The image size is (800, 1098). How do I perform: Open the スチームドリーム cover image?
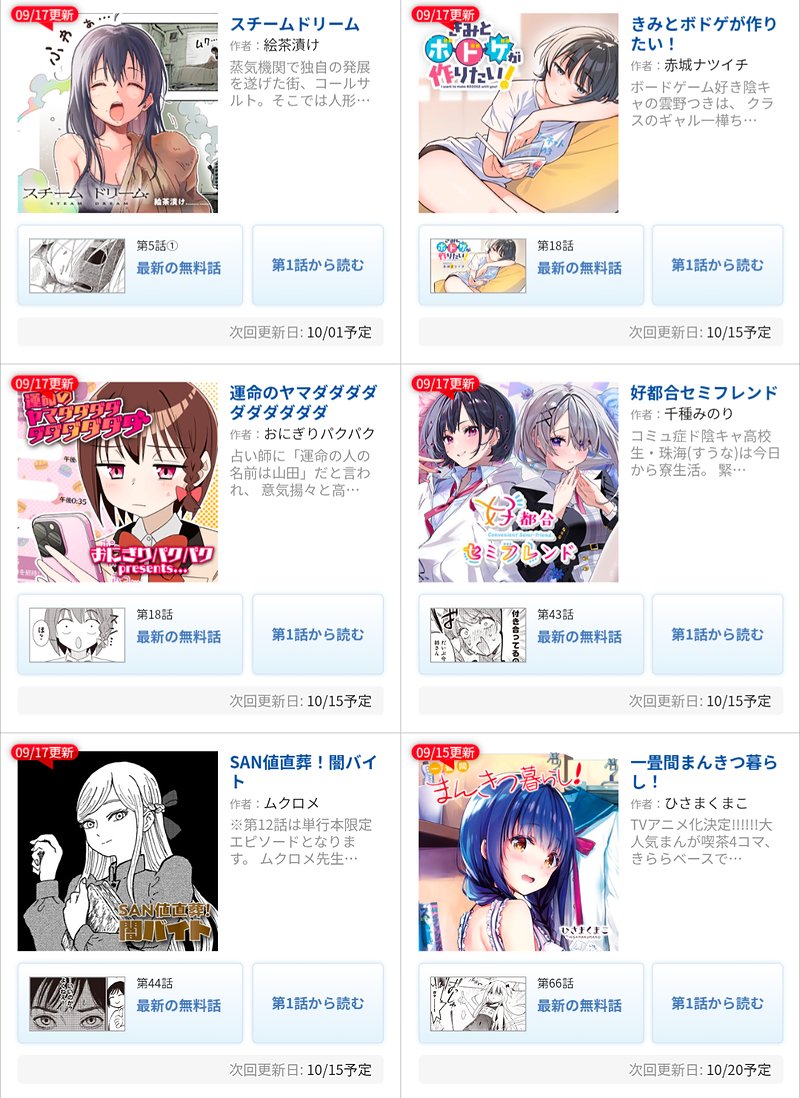[x=118, y=113]
